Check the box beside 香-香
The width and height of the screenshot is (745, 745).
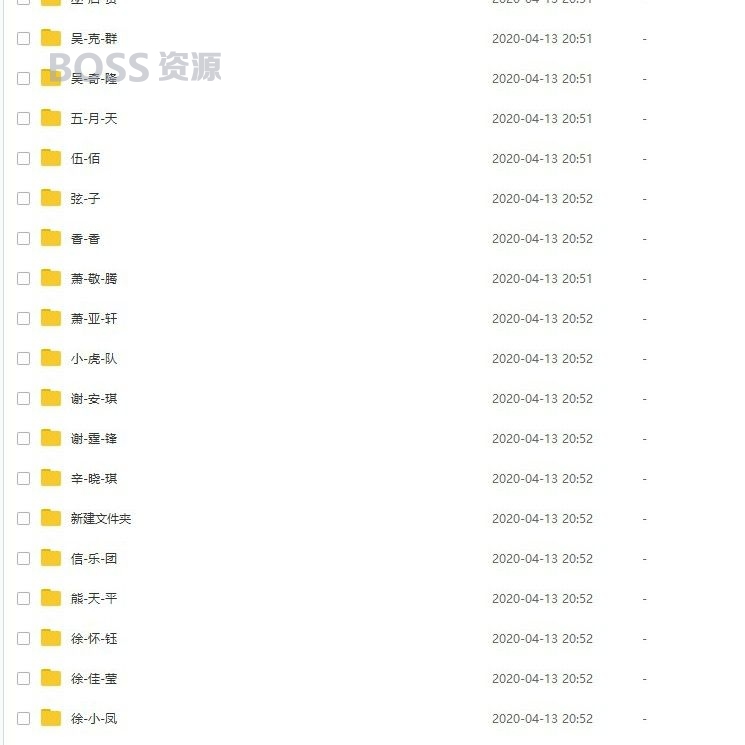pos(23,238)
